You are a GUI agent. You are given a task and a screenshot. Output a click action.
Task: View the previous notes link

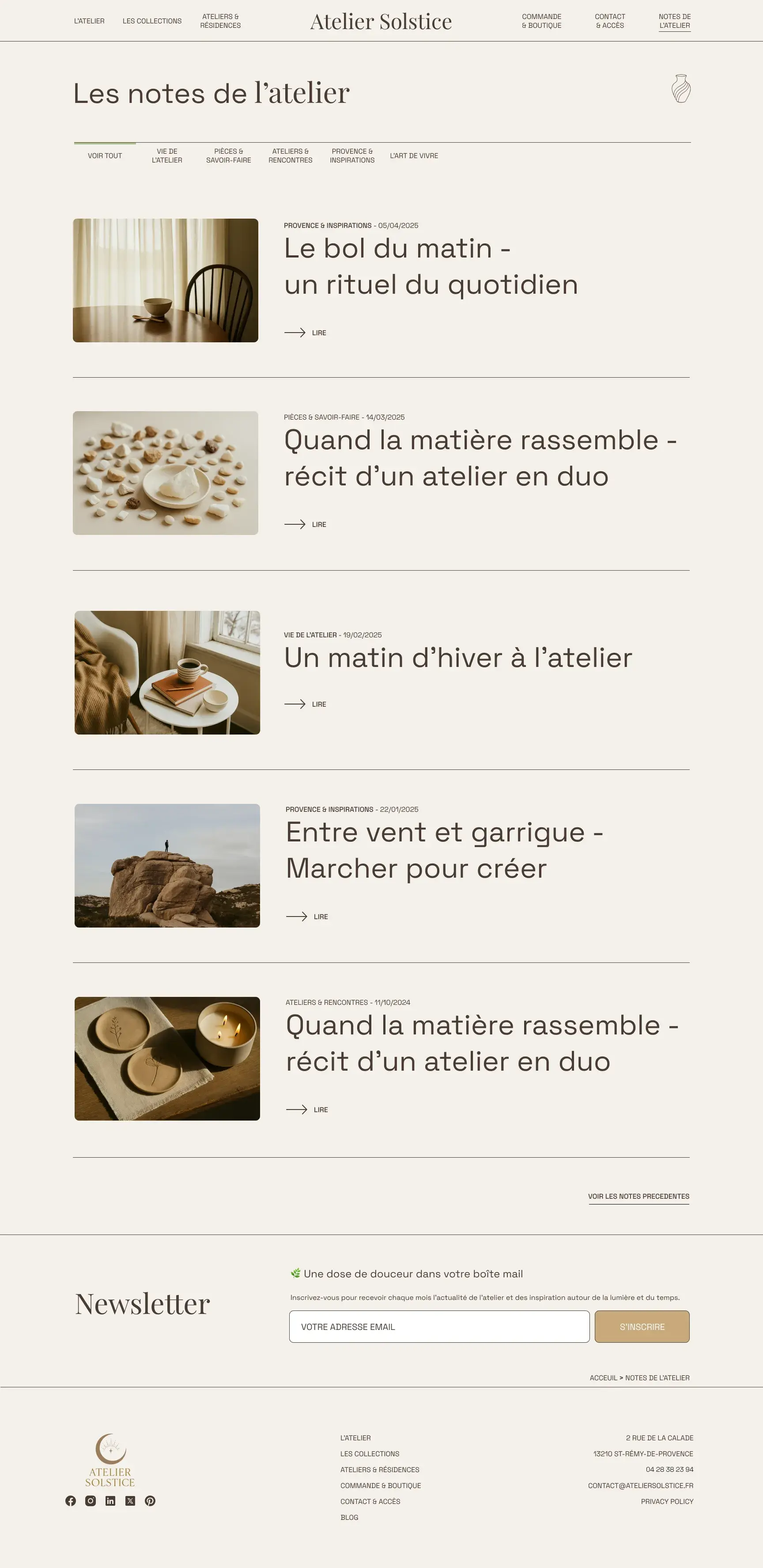tap(638, 1196)
